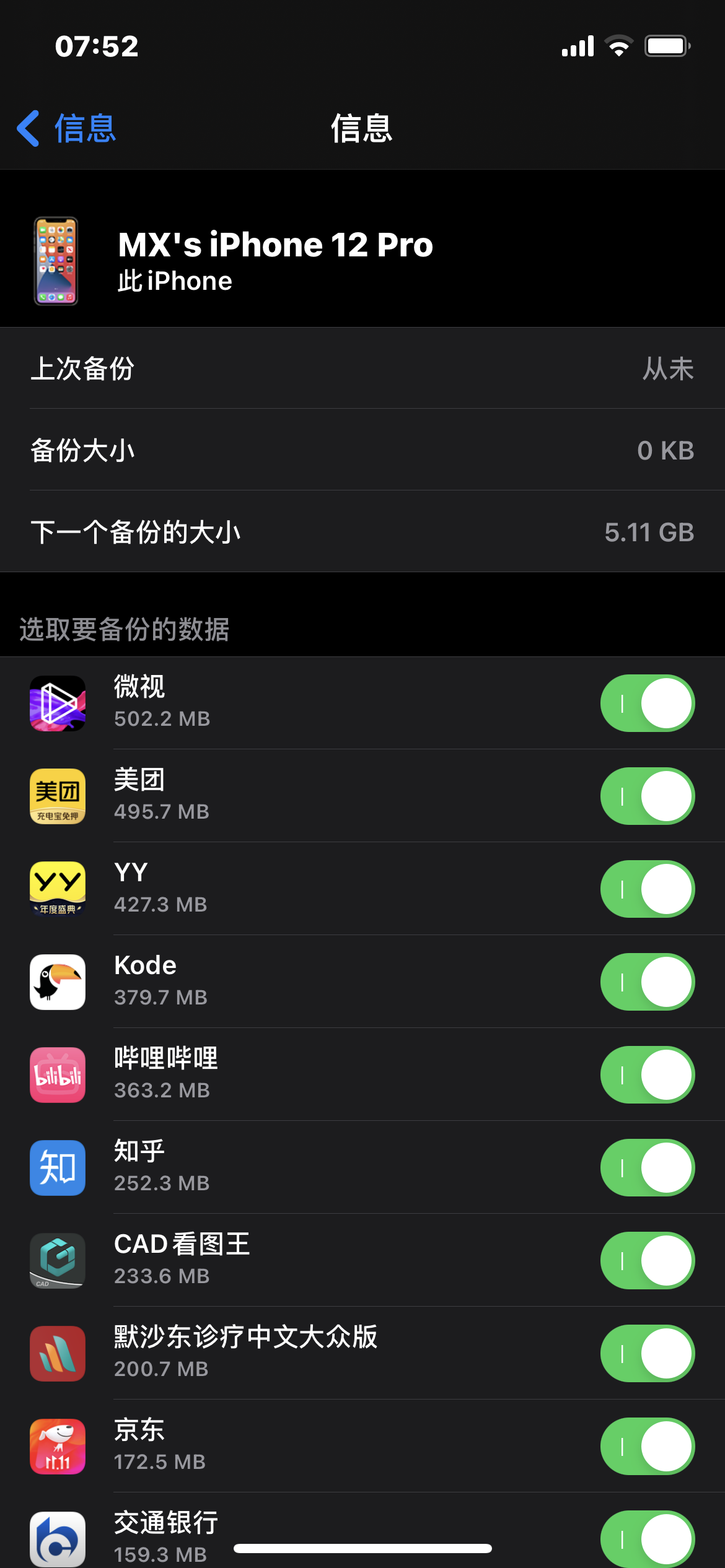Disable 哔哩哔哩 backup toggle
This screenshot has width=725, height=1568.
(x=647, y=1075)
